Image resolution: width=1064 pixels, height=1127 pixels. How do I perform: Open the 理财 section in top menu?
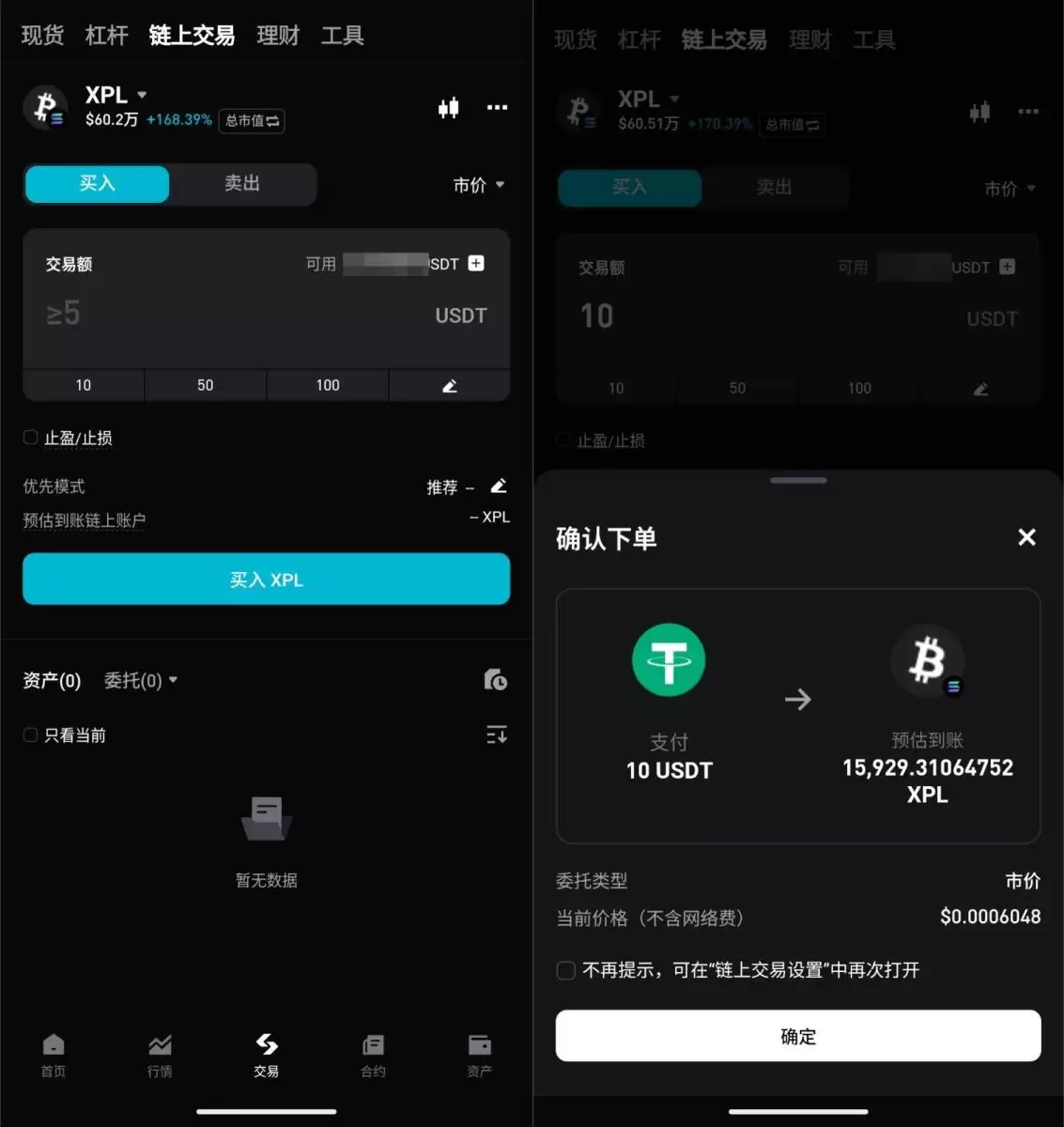(x=277, y=35)
